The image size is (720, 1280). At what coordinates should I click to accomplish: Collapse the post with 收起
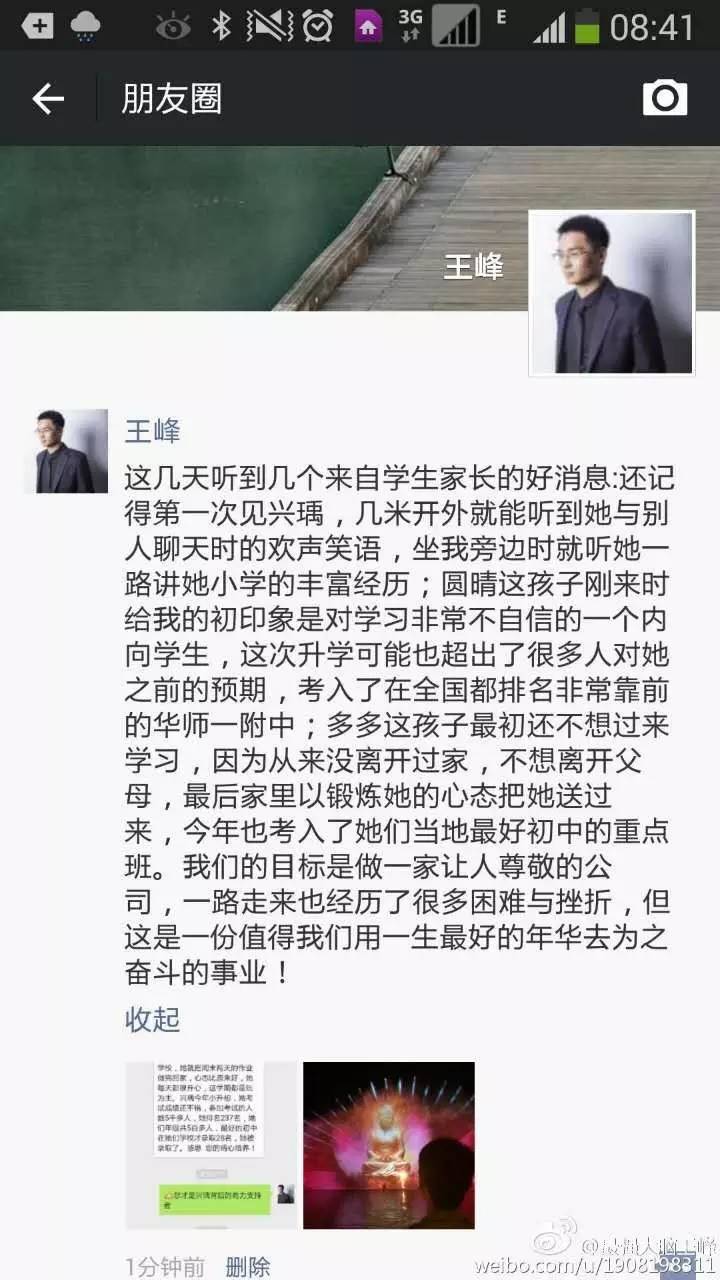152,1019
